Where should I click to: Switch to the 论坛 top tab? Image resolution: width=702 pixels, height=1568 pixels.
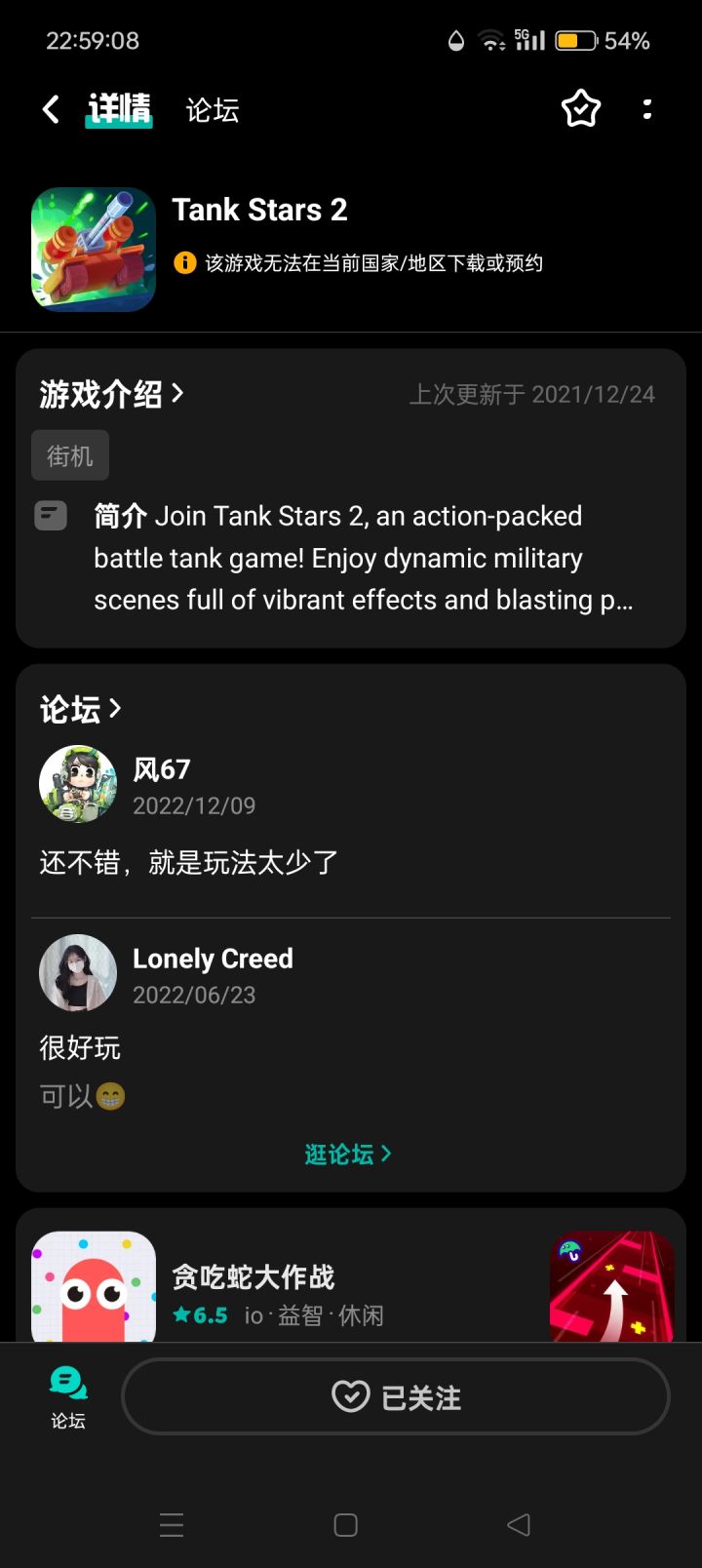pyautogui.click(x=213, y=110)
